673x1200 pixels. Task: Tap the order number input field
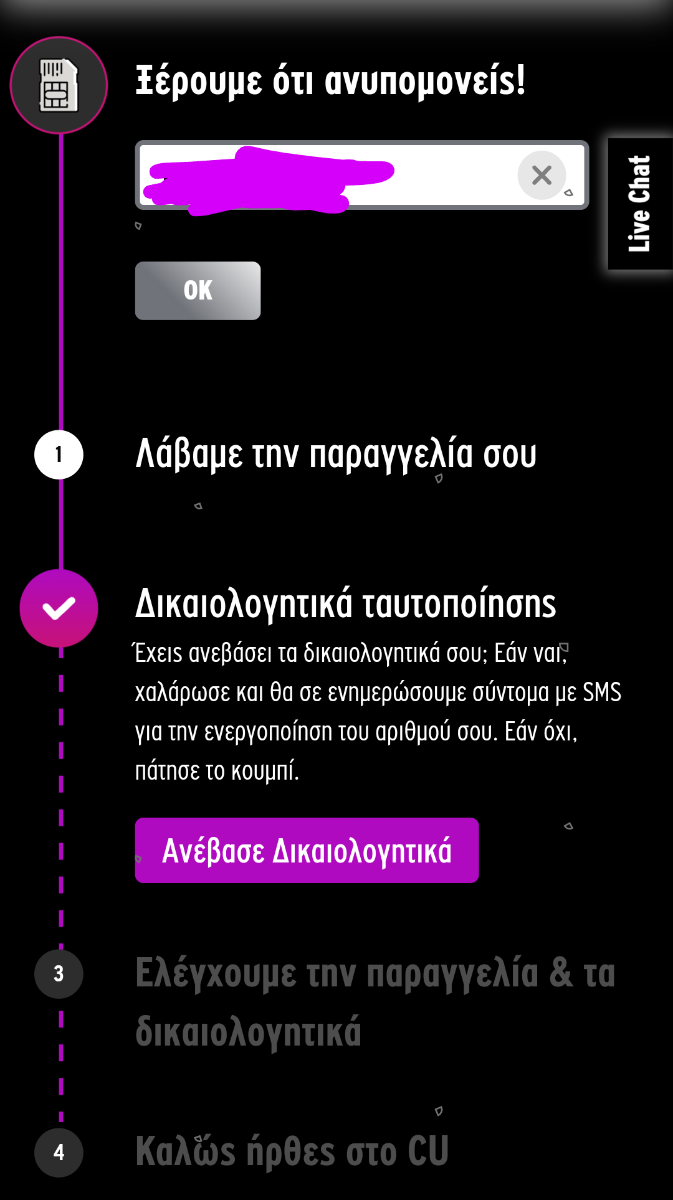click(x=361, y=175)
